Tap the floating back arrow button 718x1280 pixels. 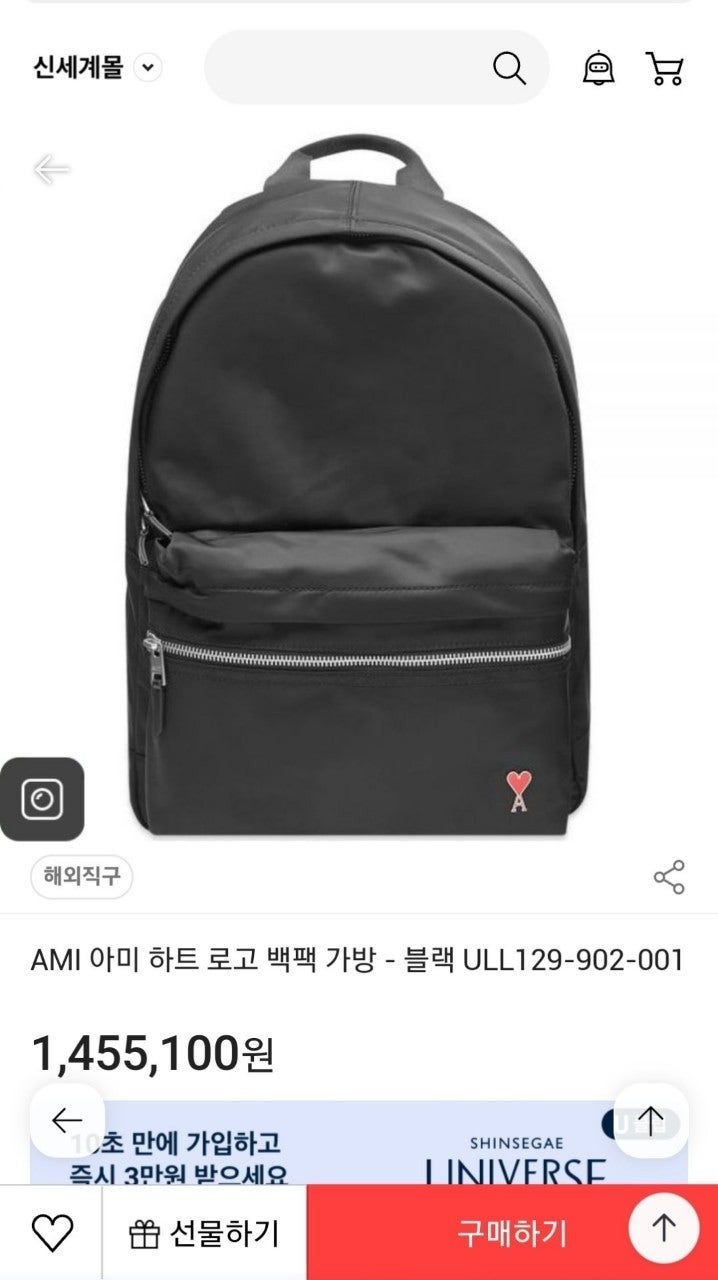click(x=67, y=1120)
